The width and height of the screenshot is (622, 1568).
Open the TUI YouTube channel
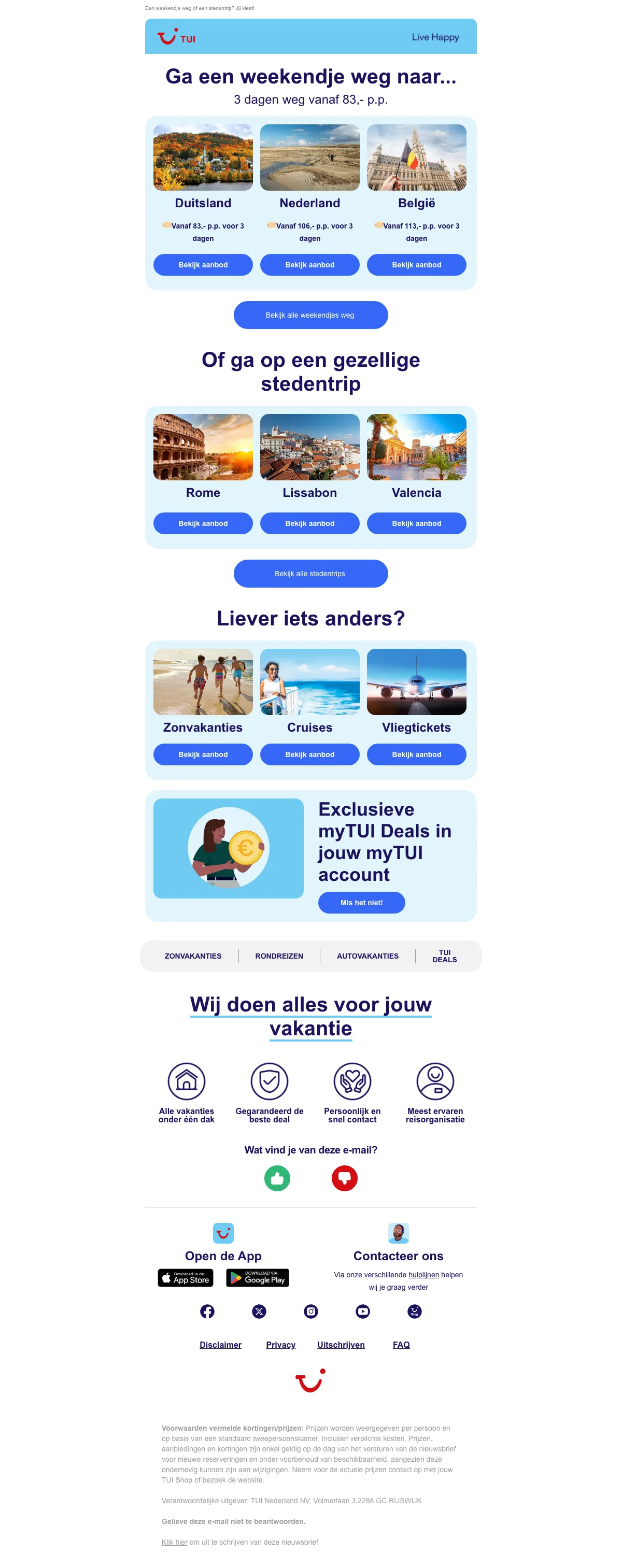point(363,1311)
